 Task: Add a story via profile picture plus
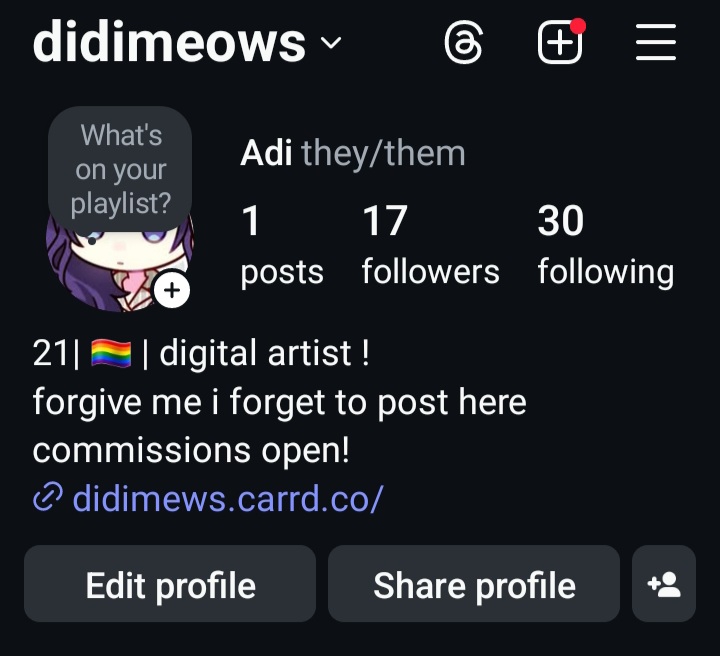coord(172,290)
